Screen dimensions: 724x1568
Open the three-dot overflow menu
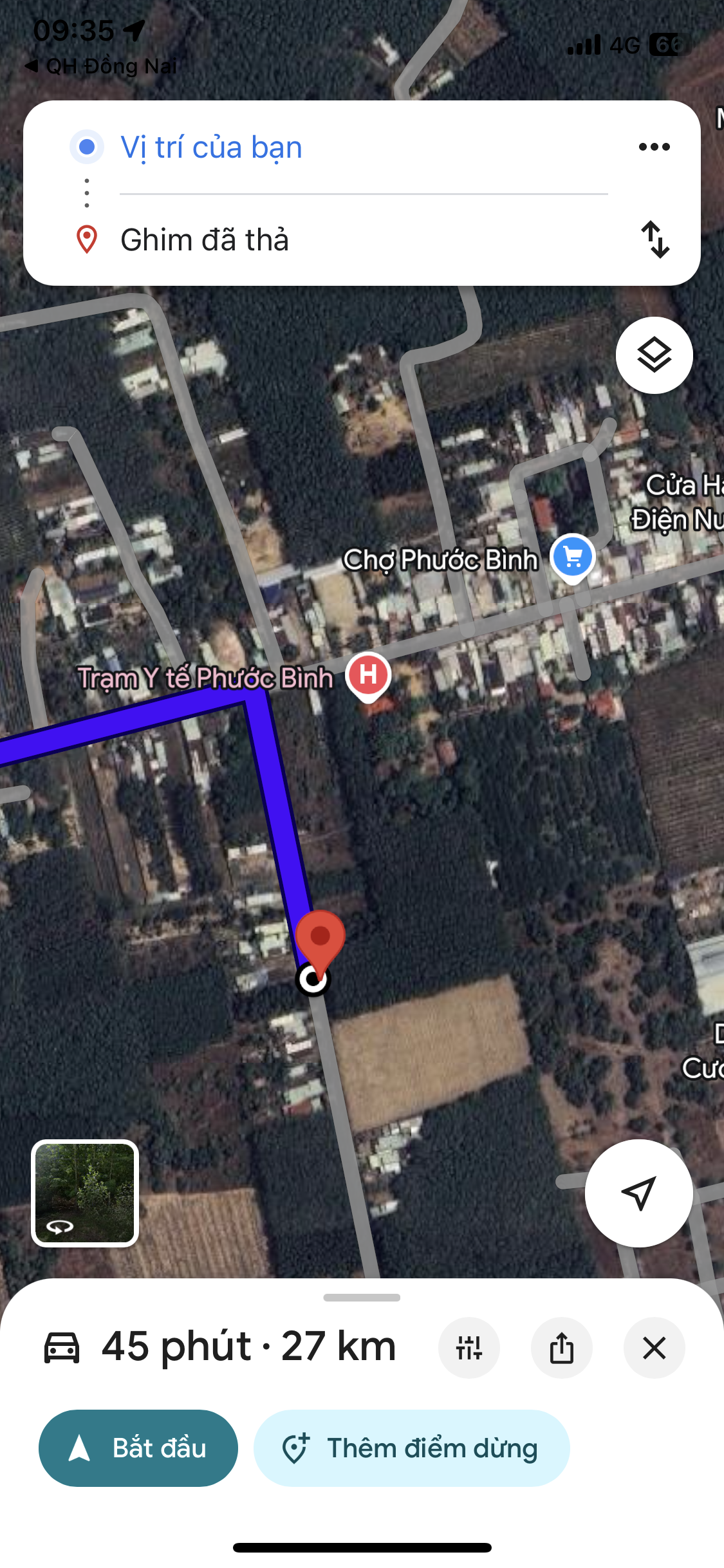click(x=654, y=147)
